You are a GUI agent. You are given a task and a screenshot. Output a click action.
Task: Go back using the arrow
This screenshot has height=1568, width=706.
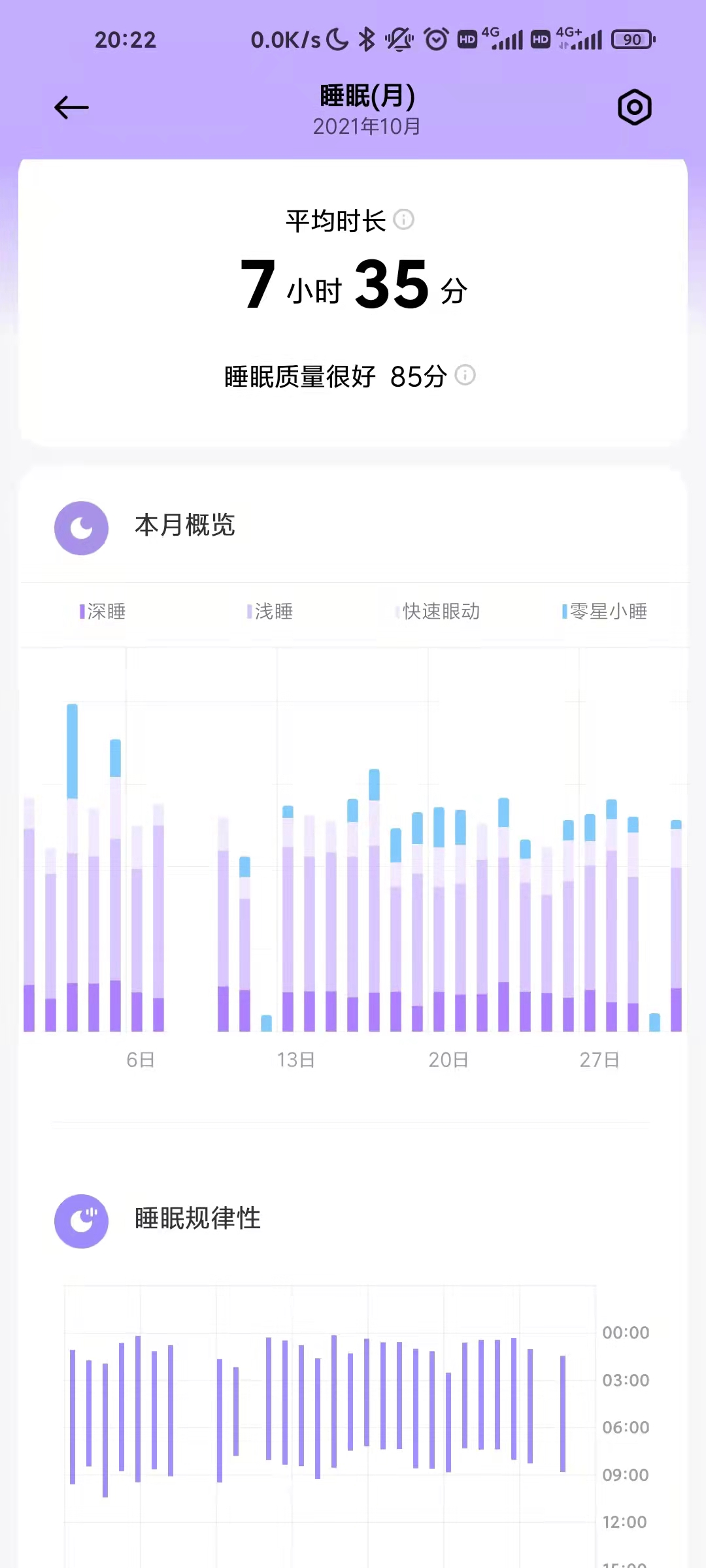pos(71,108)
